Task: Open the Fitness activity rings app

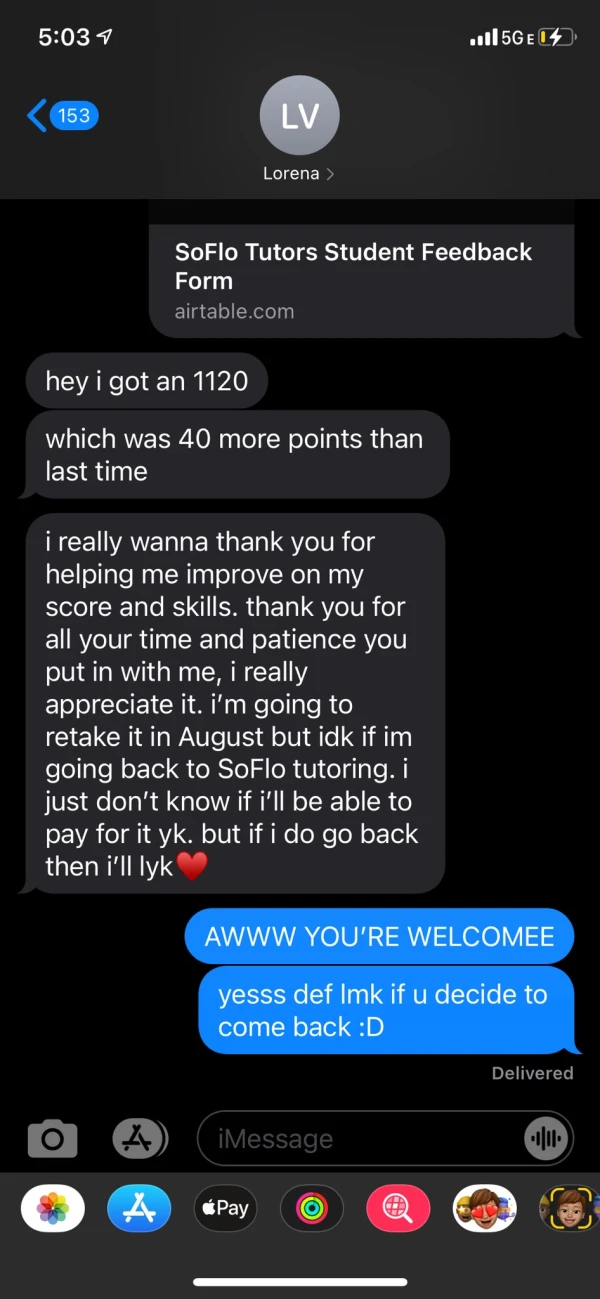Action: click(311, 1208)
